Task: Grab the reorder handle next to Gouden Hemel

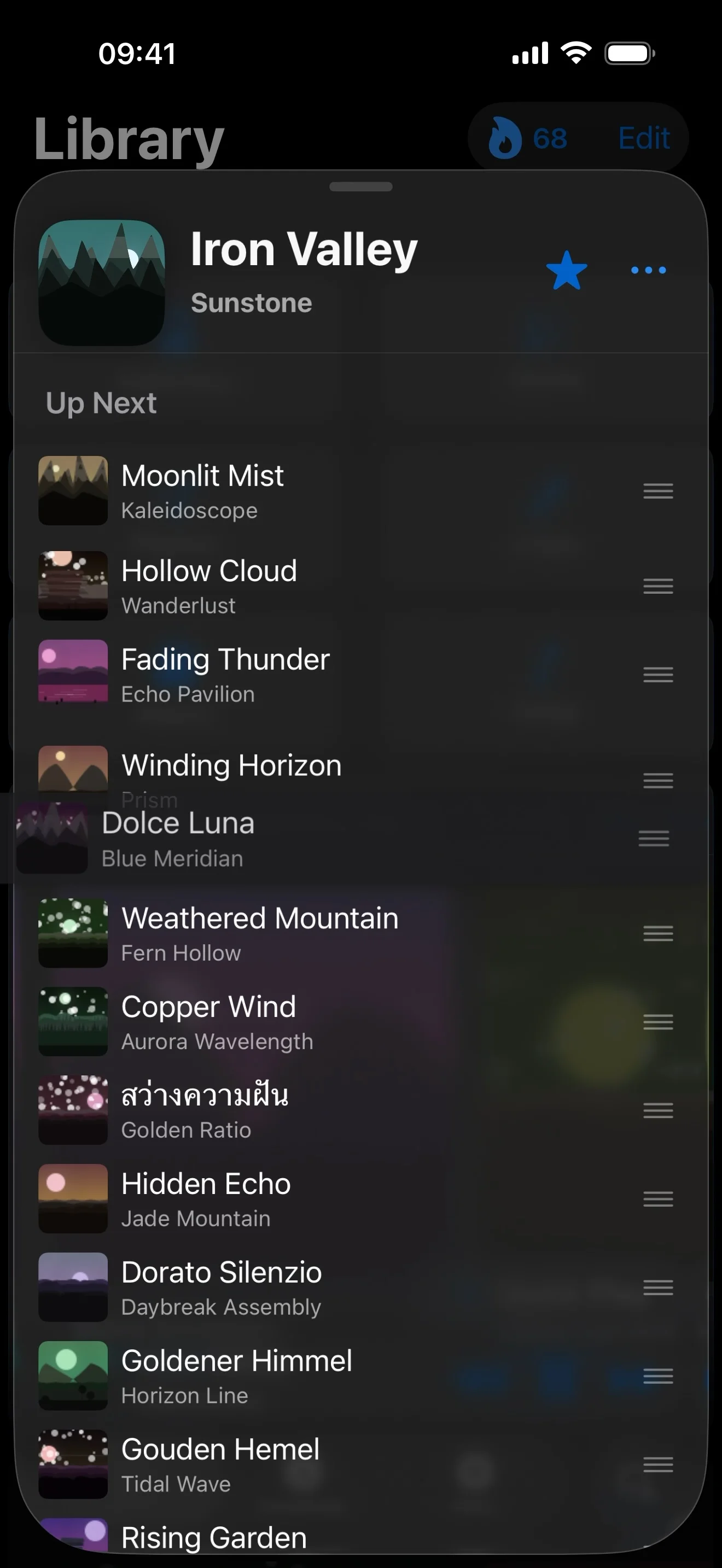Action: (658, 1465)
